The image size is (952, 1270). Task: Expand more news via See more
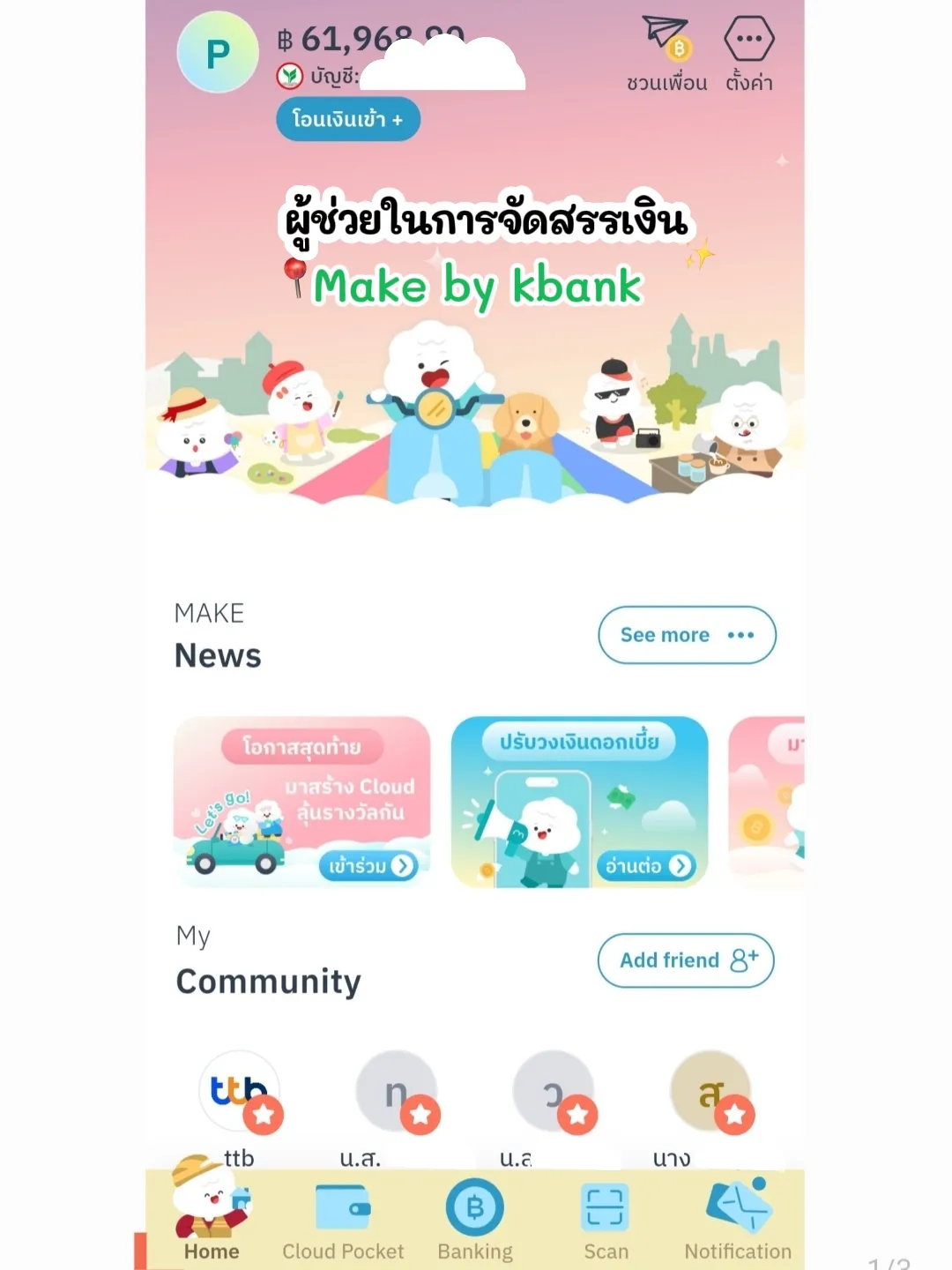(x=687, y=635)
